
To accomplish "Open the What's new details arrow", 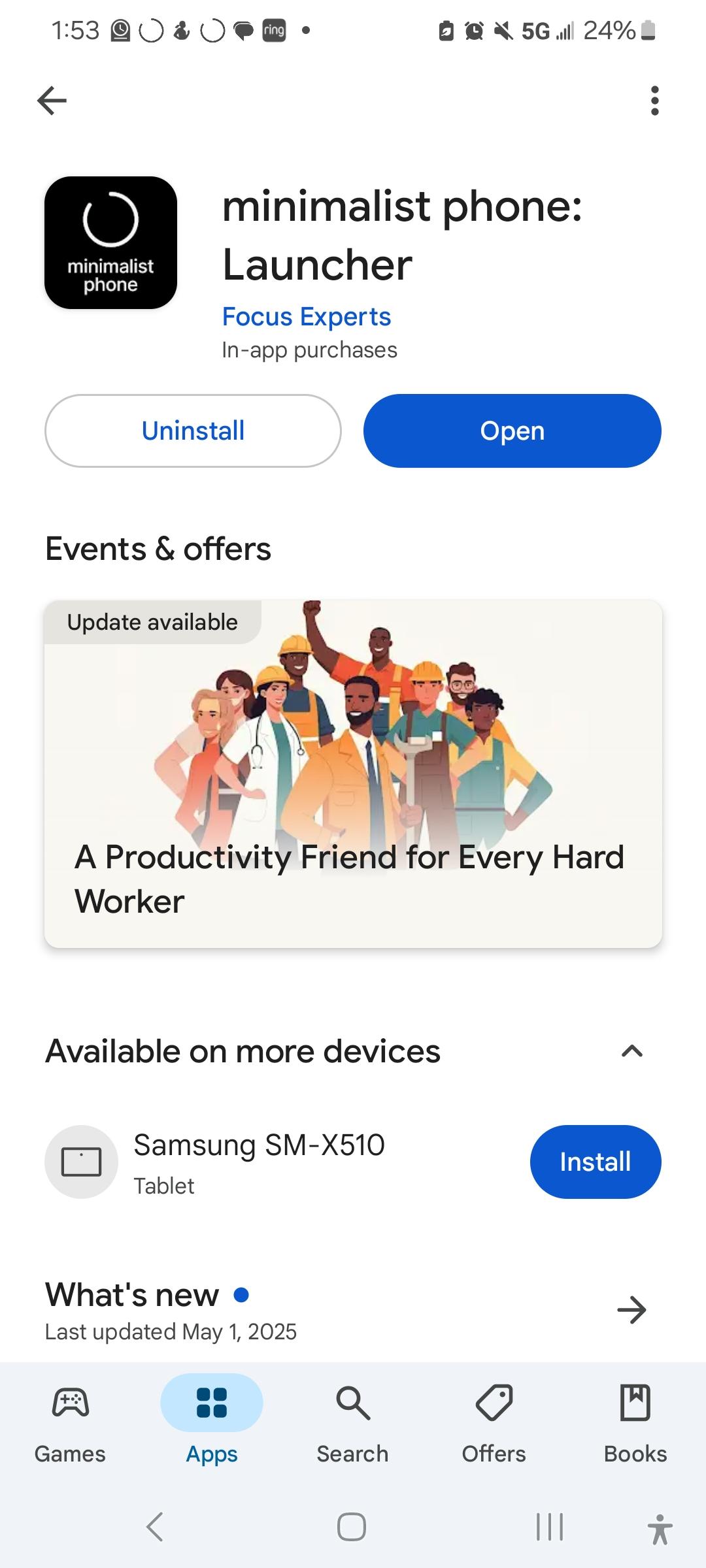I will (631, 1310).
